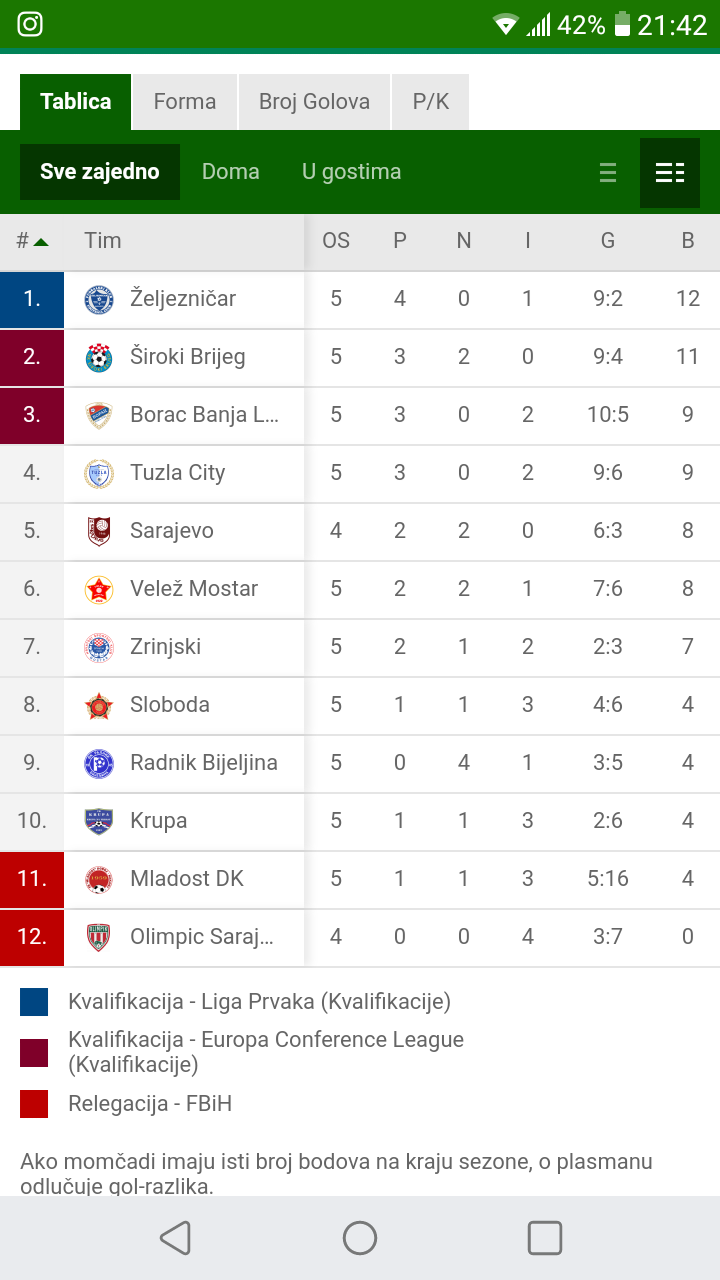Open Sloboda team row

point(360,705)
